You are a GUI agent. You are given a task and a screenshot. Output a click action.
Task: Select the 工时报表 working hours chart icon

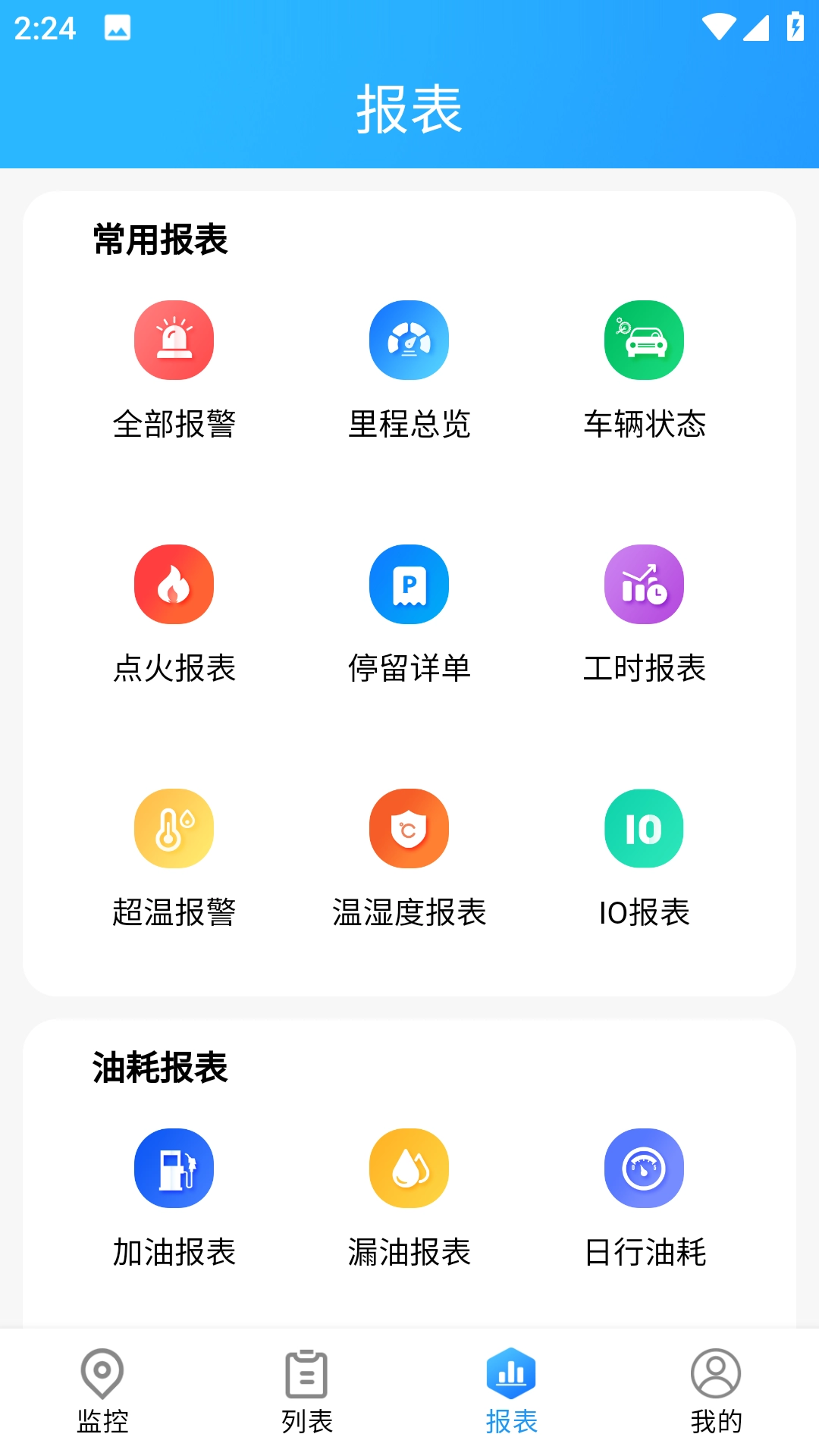tap(644, 585)
